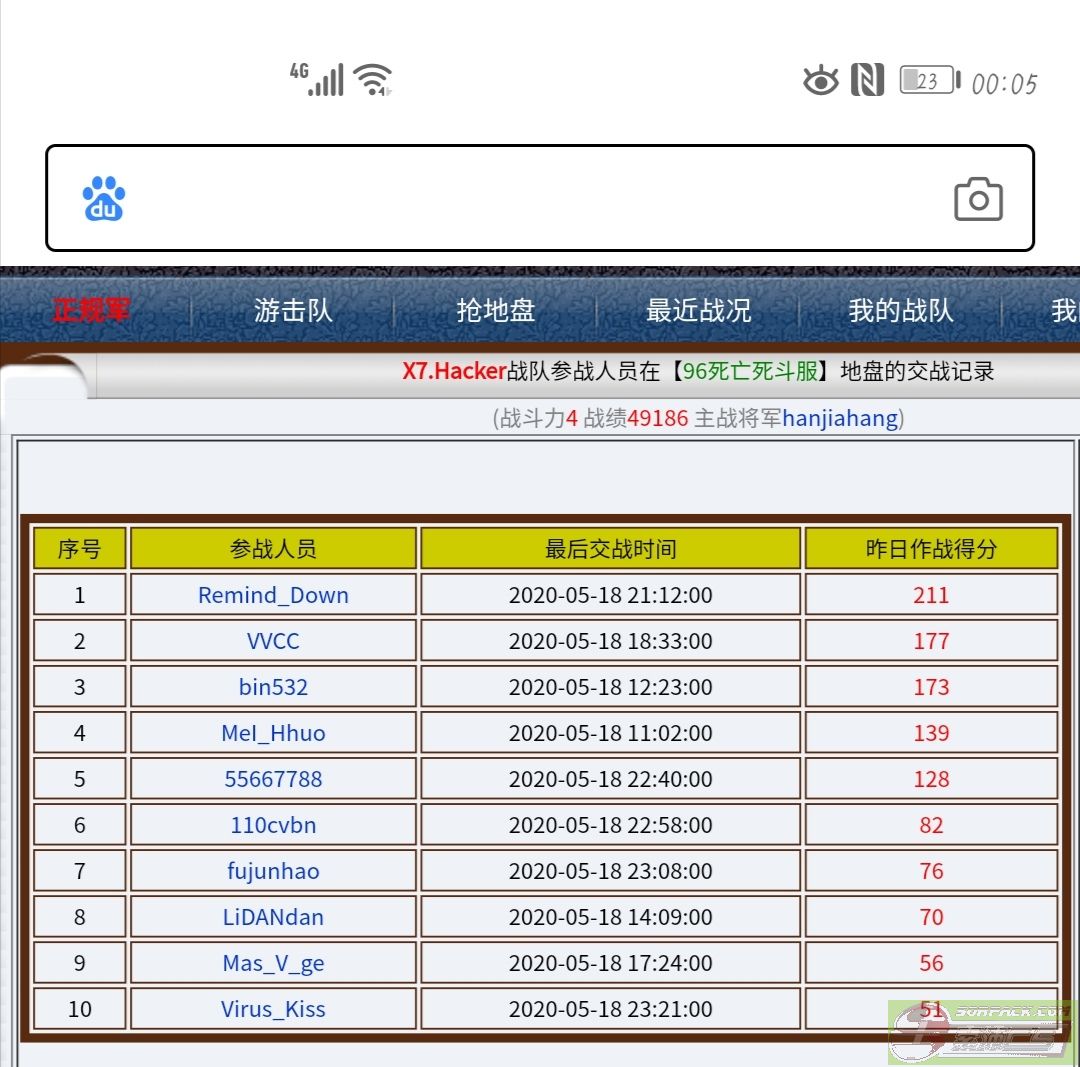
Task: Switch to the 游击队 tab
Action: 293,311
